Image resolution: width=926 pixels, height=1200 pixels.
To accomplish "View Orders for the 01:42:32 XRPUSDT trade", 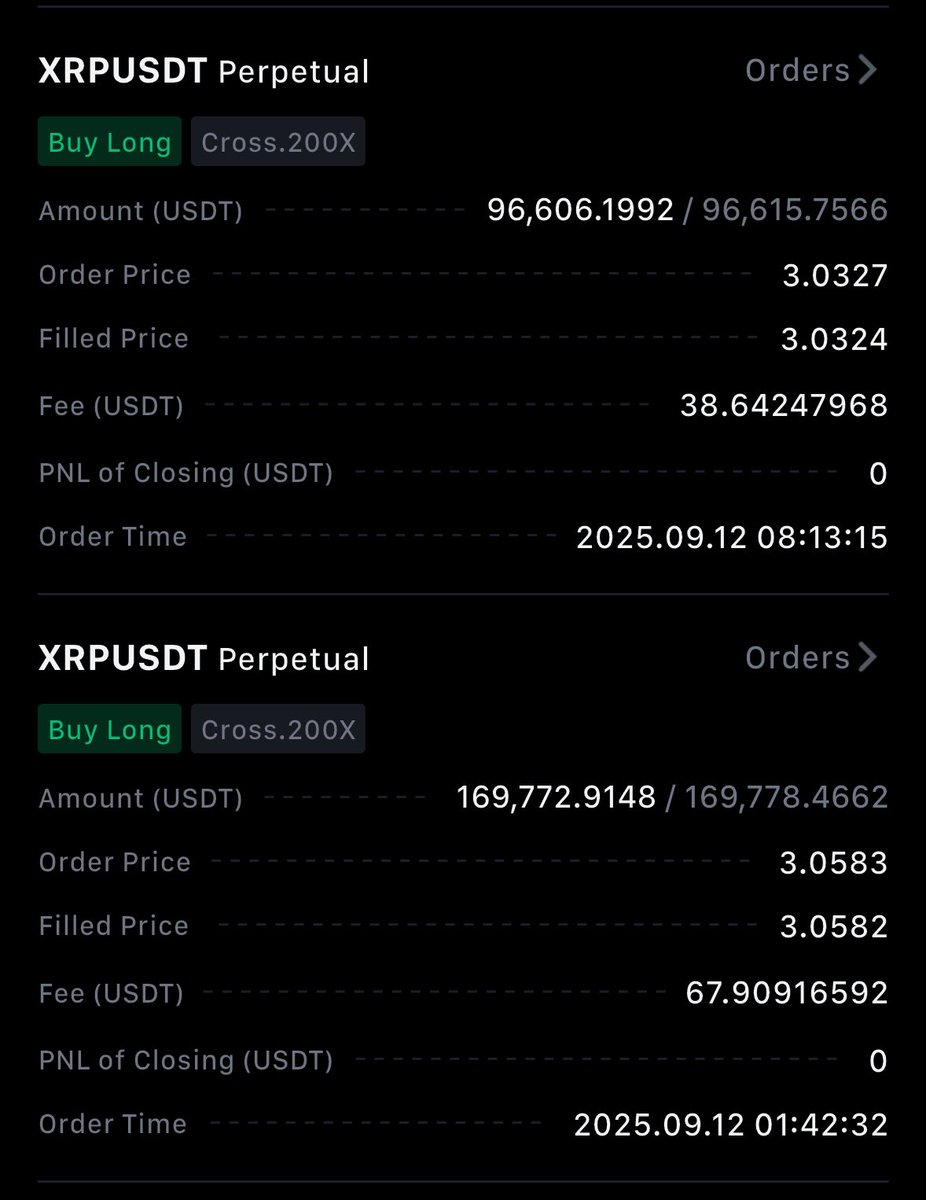I will tap(811, 657).
